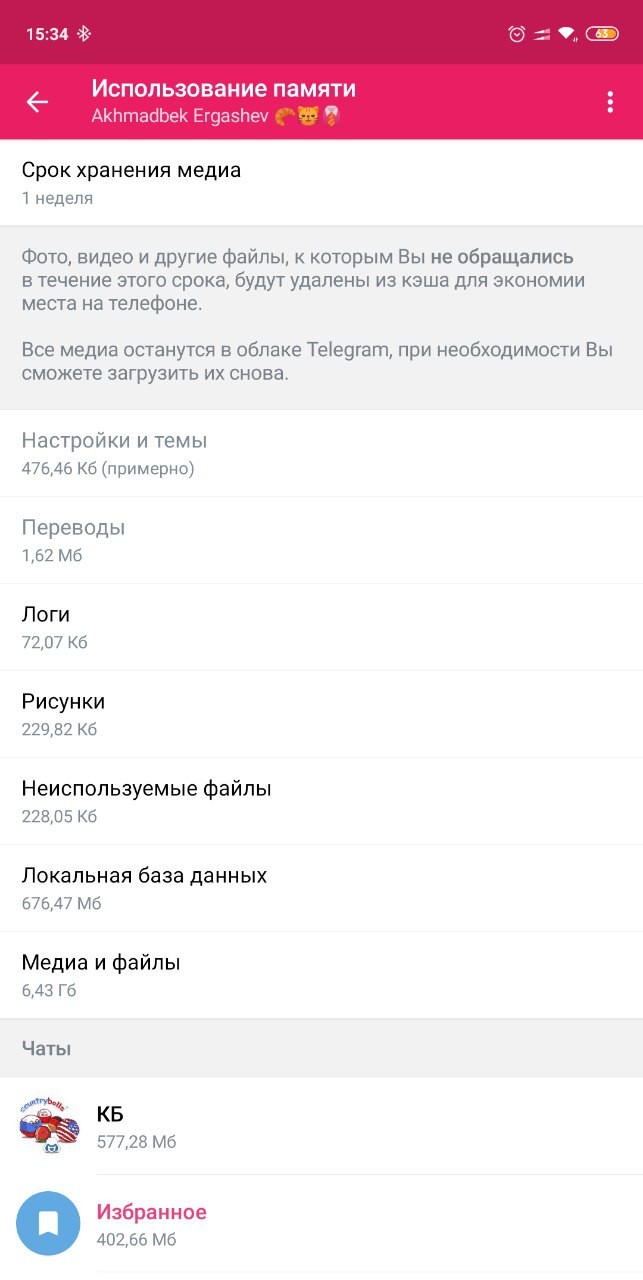
Task: Open Медиа и файлы row
Action: 321,975
